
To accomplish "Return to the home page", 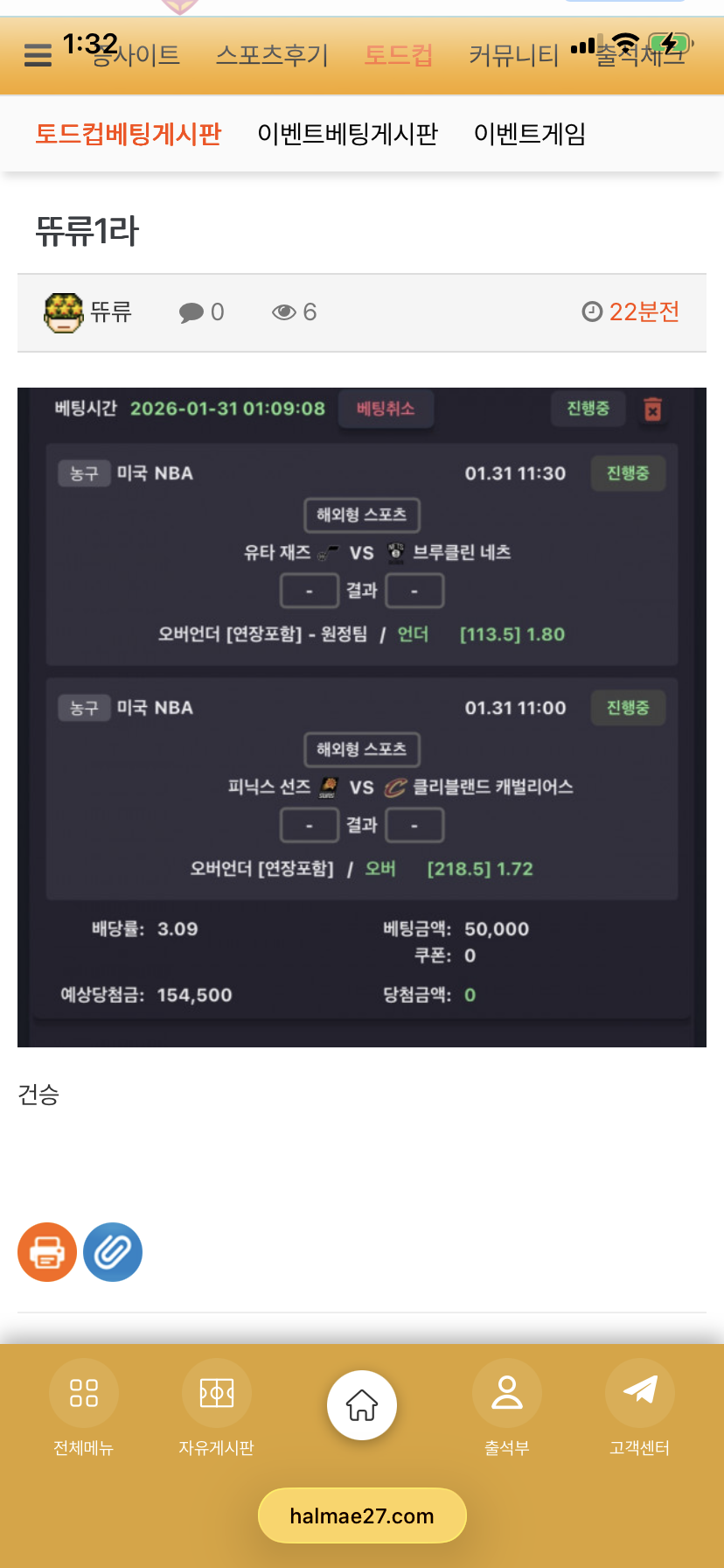I will [x=362, y=1405].
